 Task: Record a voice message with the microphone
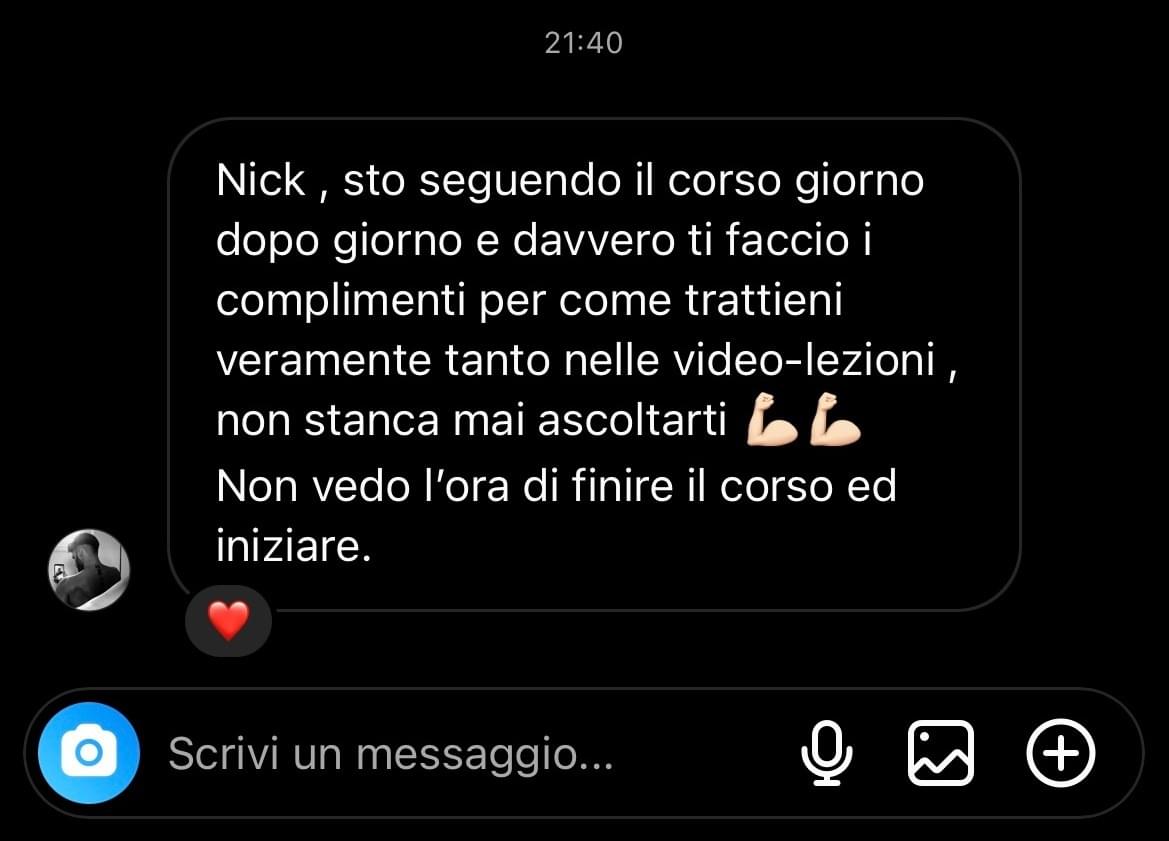(x=827, y=753)
